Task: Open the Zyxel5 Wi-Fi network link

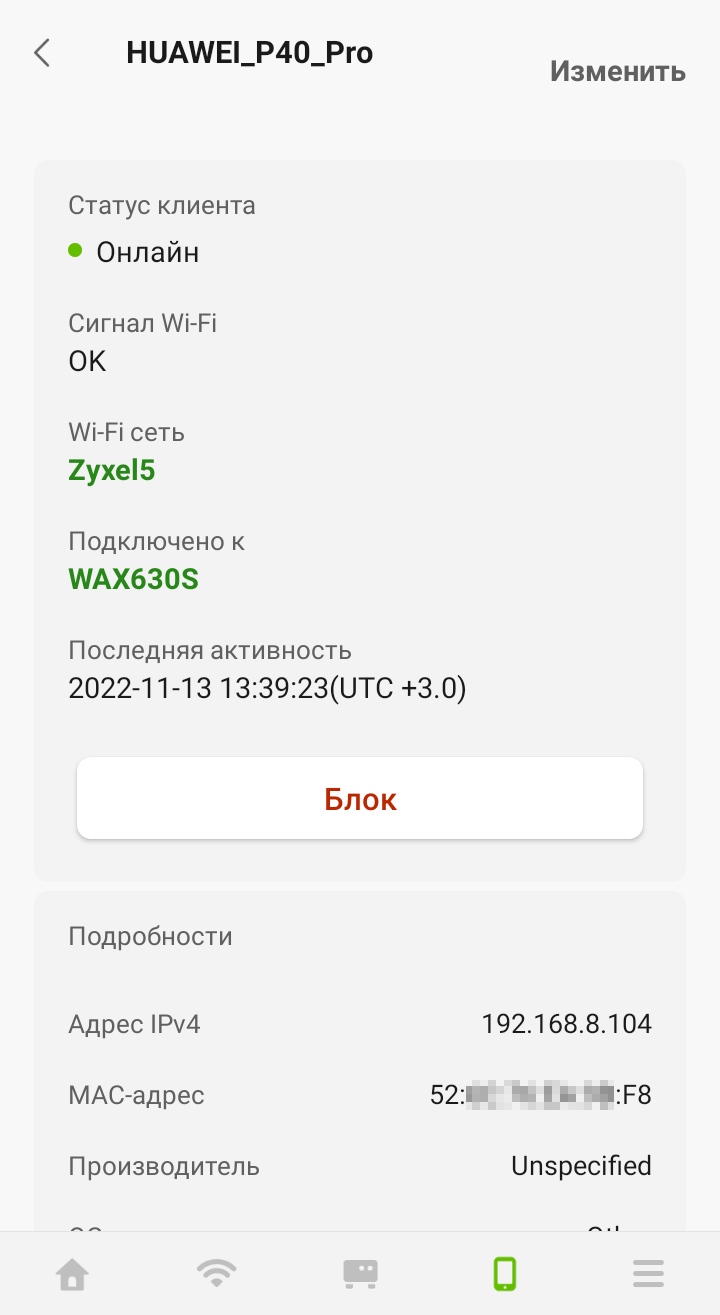Action: 112,470
